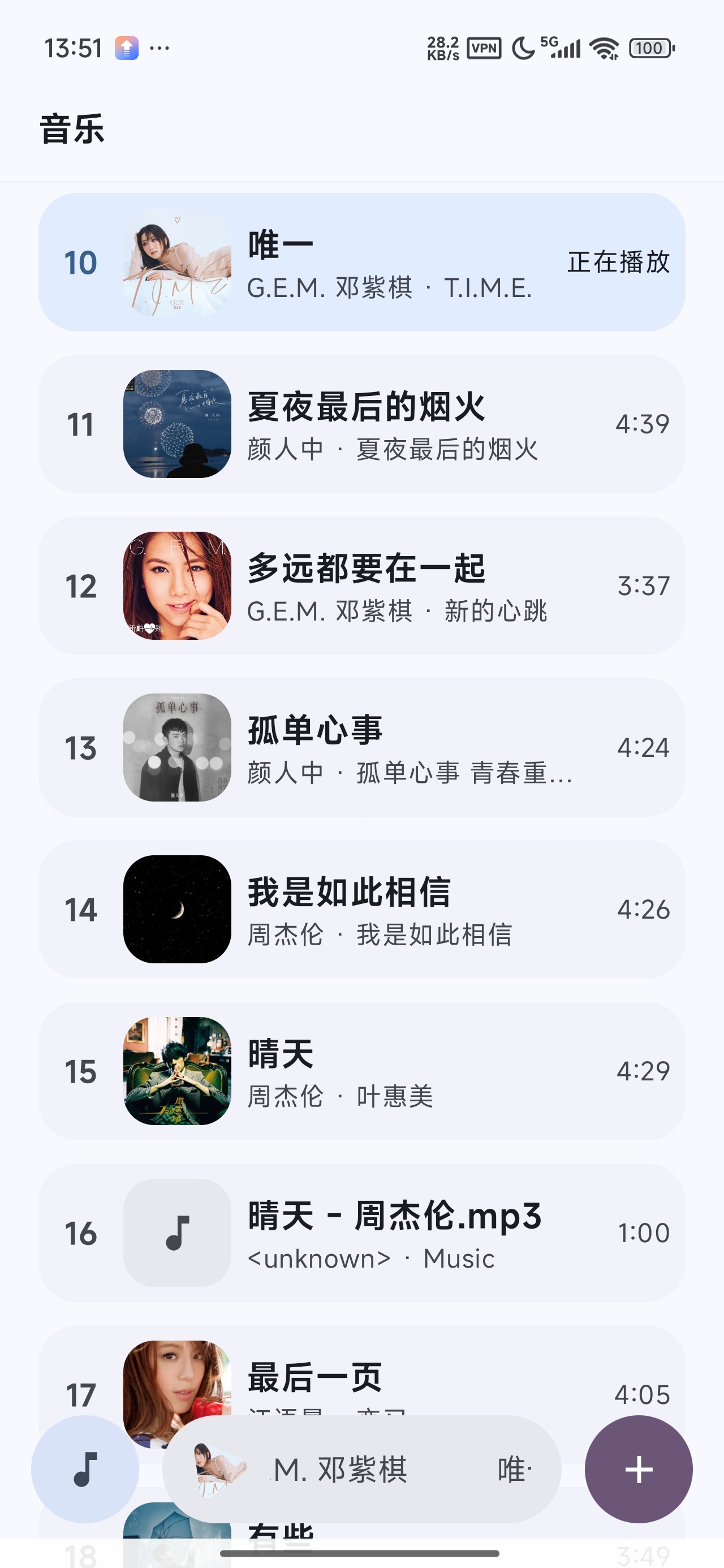Image resolution: width=724 pixels, height=1568 pixels.
Task: Play the song 孤单心事
Action: click(x=361, y=748)
